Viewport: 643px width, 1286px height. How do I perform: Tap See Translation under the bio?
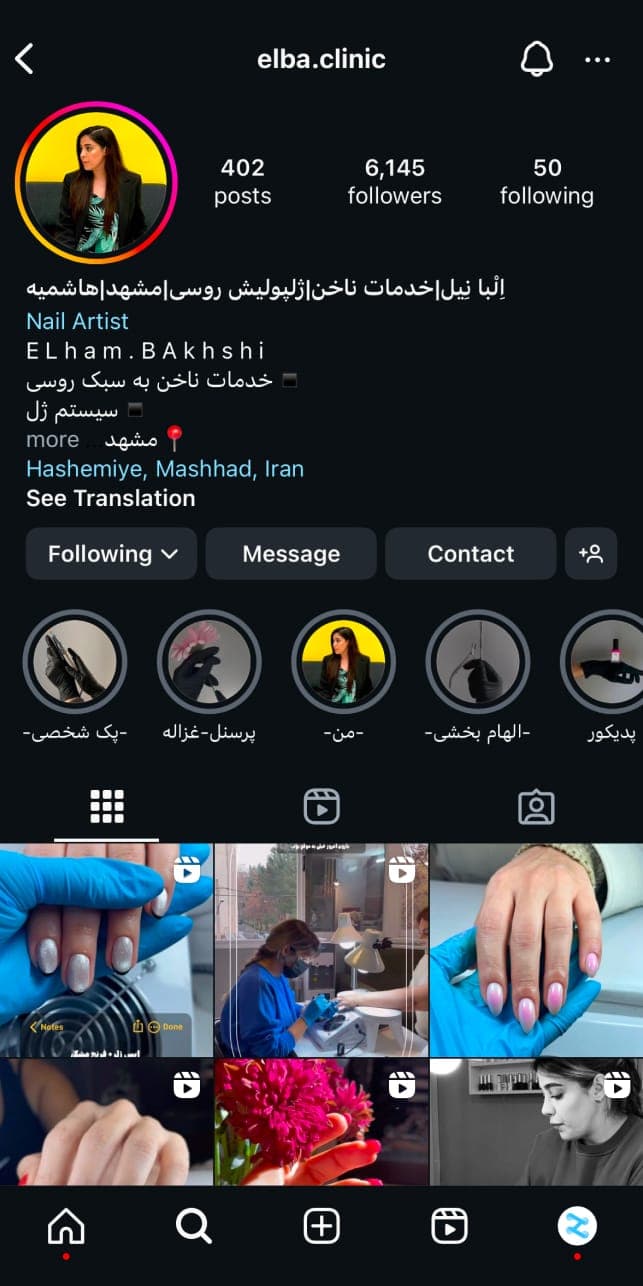111,498
